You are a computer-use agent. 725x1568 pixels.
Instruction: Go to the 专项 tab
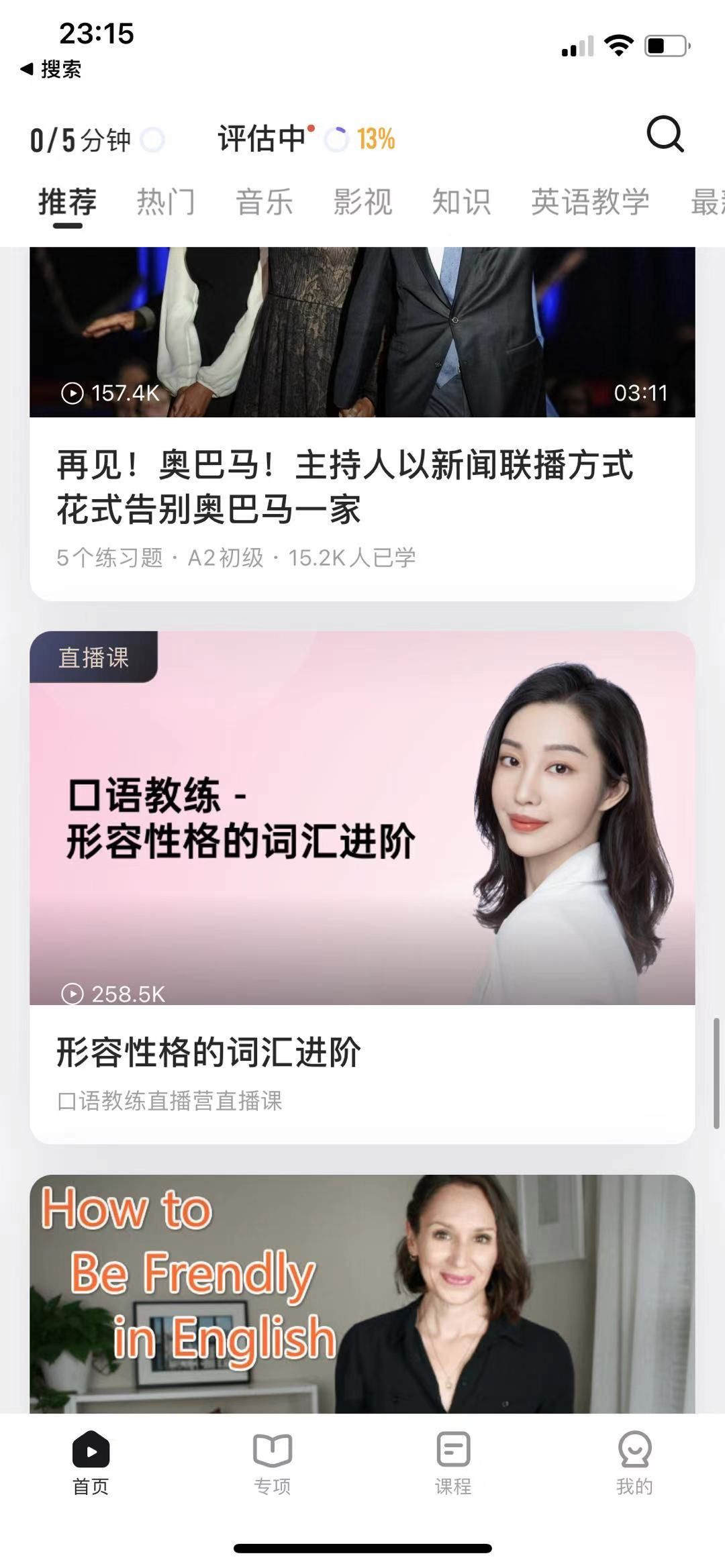(272, 1463)
